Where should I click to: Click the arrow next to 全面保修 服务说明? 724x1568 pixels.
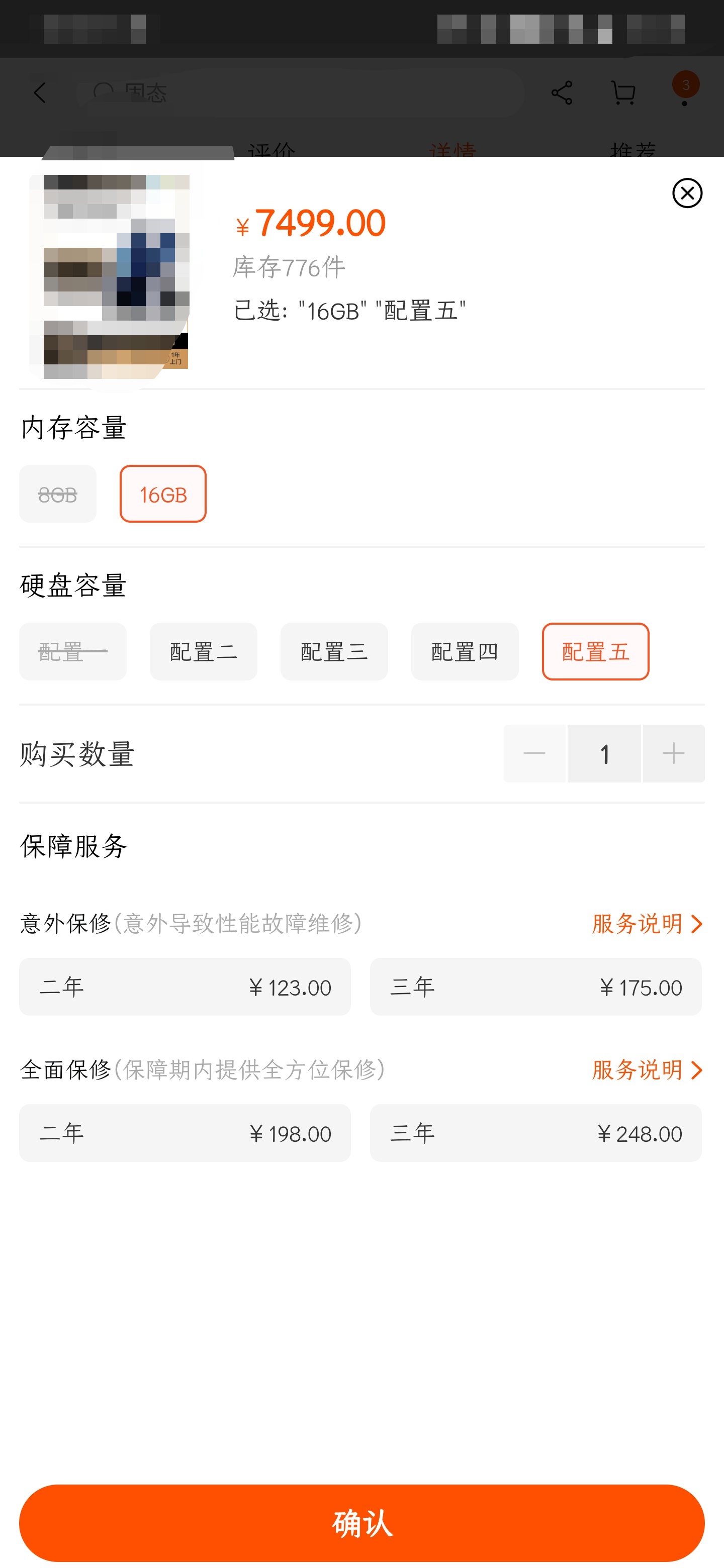pyautogui.click(x=698, y=1069)
